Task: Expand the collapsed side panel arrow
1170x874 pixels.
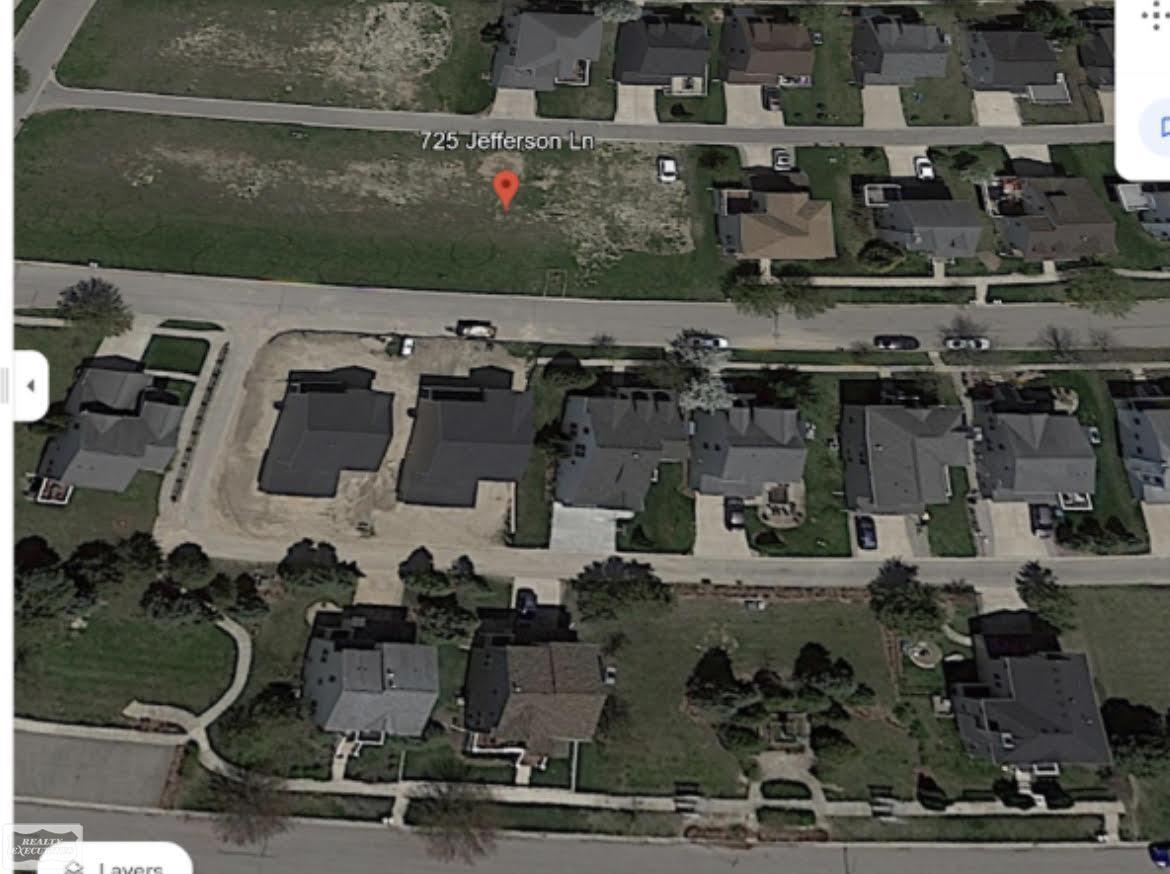Action: click(30, 386)
